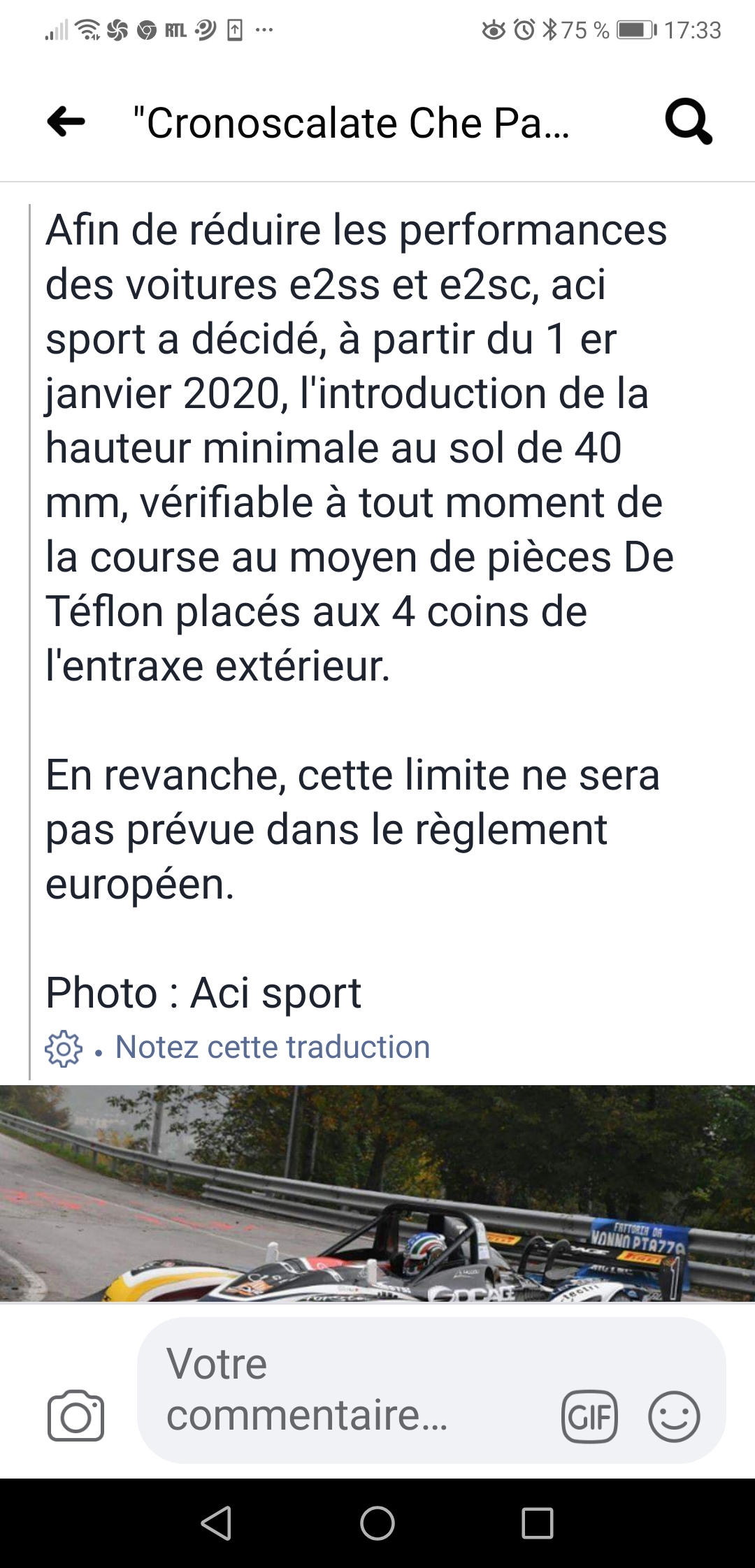Open the translation settings gear
The image size is (755, 1568).
[x=64, y=1048]
